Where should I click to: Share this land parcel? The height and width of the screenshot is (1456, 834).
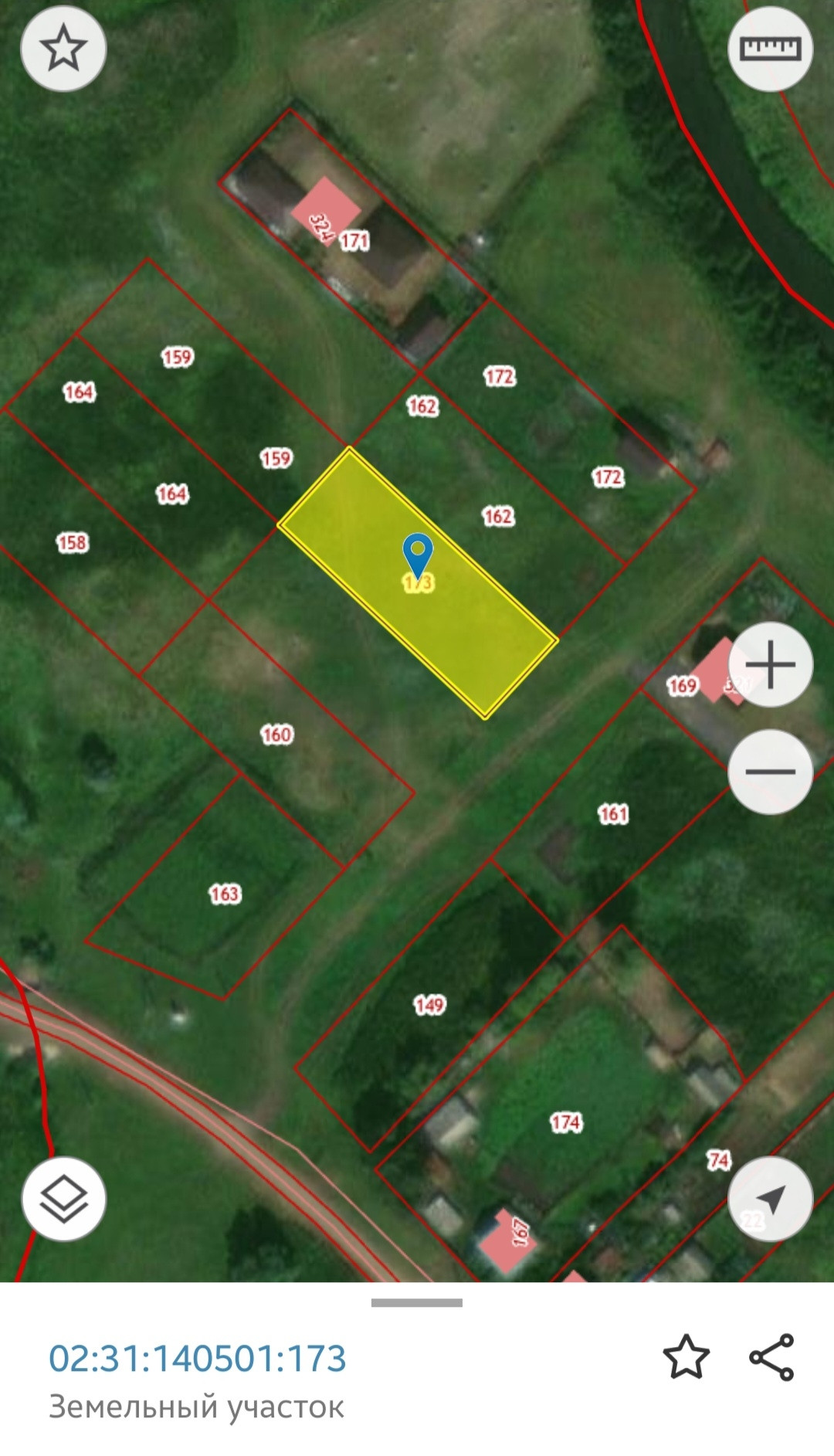click(x=771, y=1356)
